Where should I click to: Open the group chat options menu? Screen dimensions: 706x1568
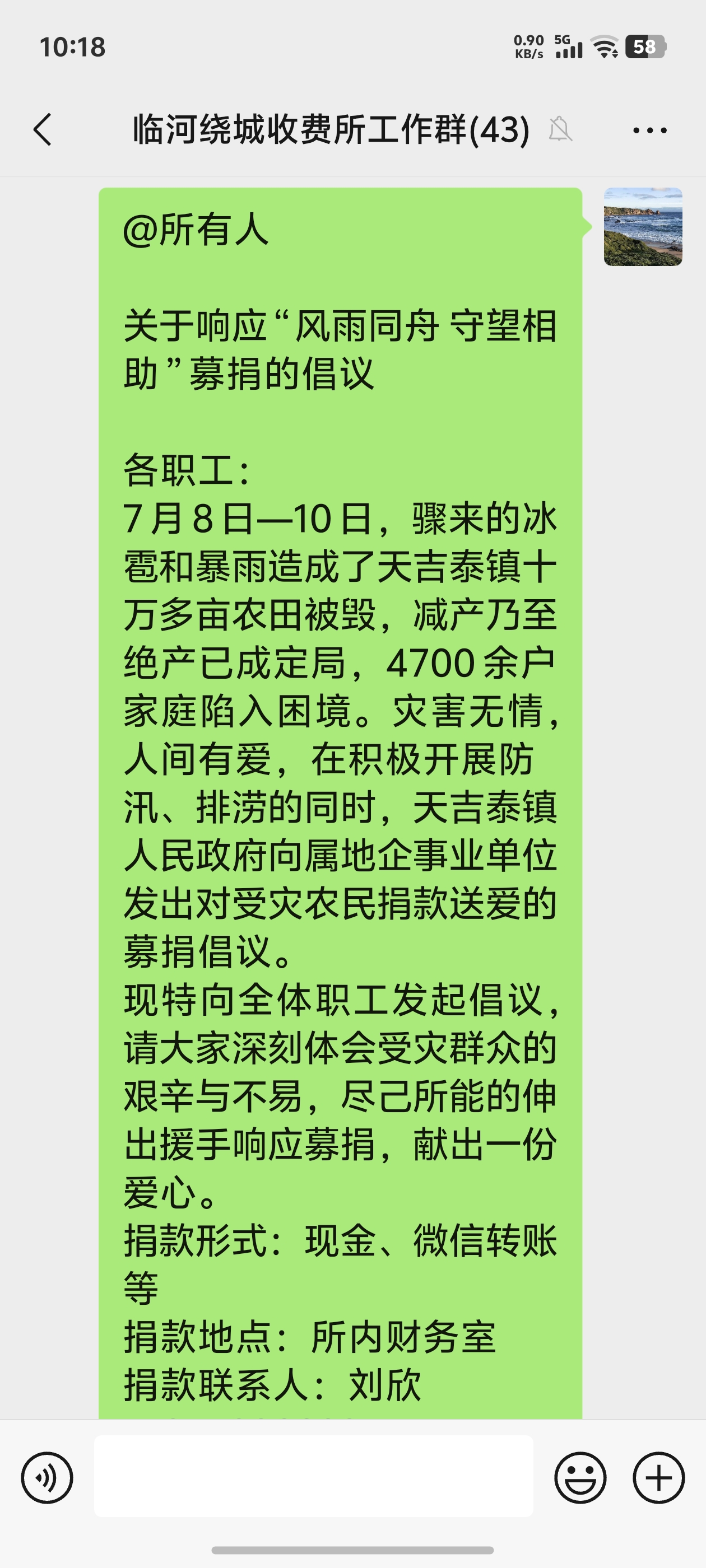pyautogui.click(x=649, y=130)
